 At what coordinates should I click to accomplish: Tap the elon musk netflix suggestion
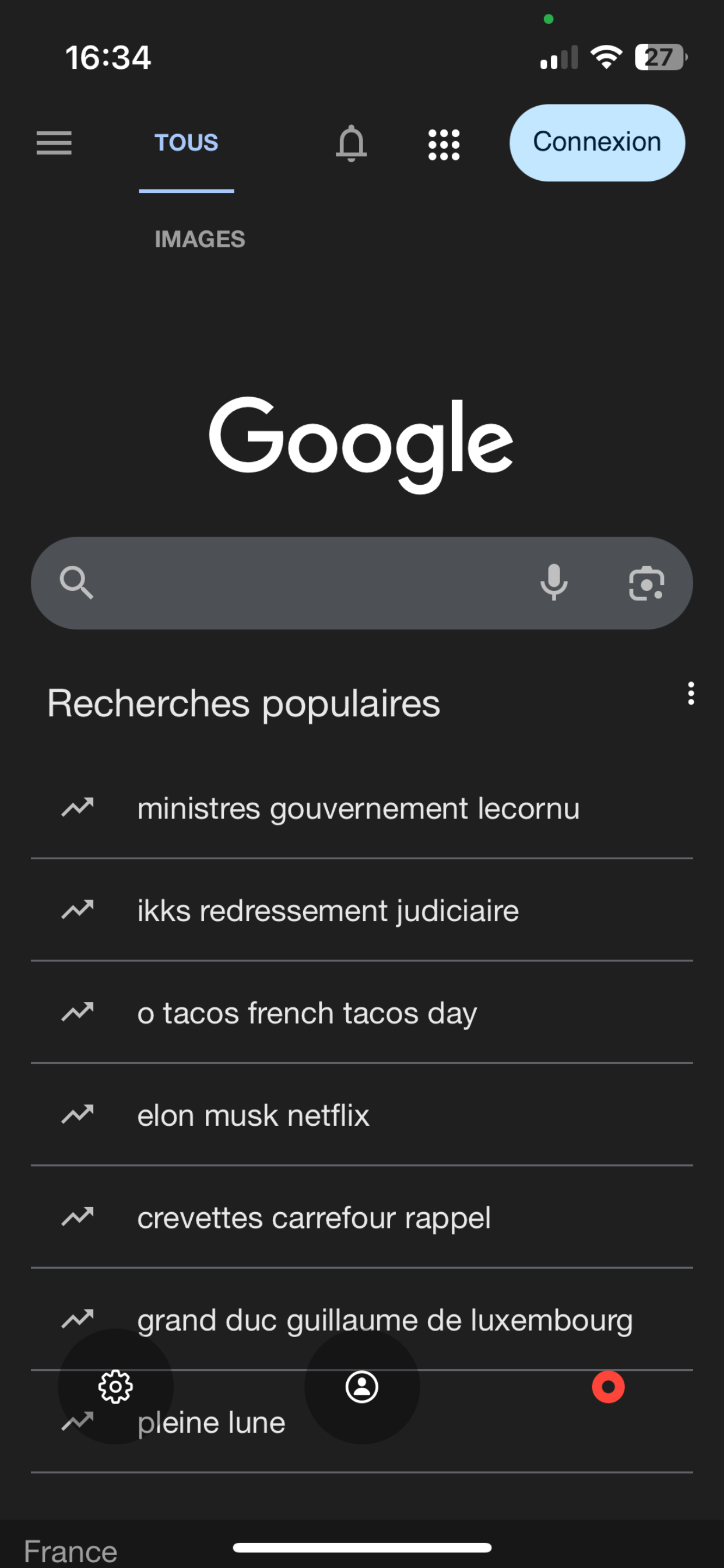(x=253, y=1115)
